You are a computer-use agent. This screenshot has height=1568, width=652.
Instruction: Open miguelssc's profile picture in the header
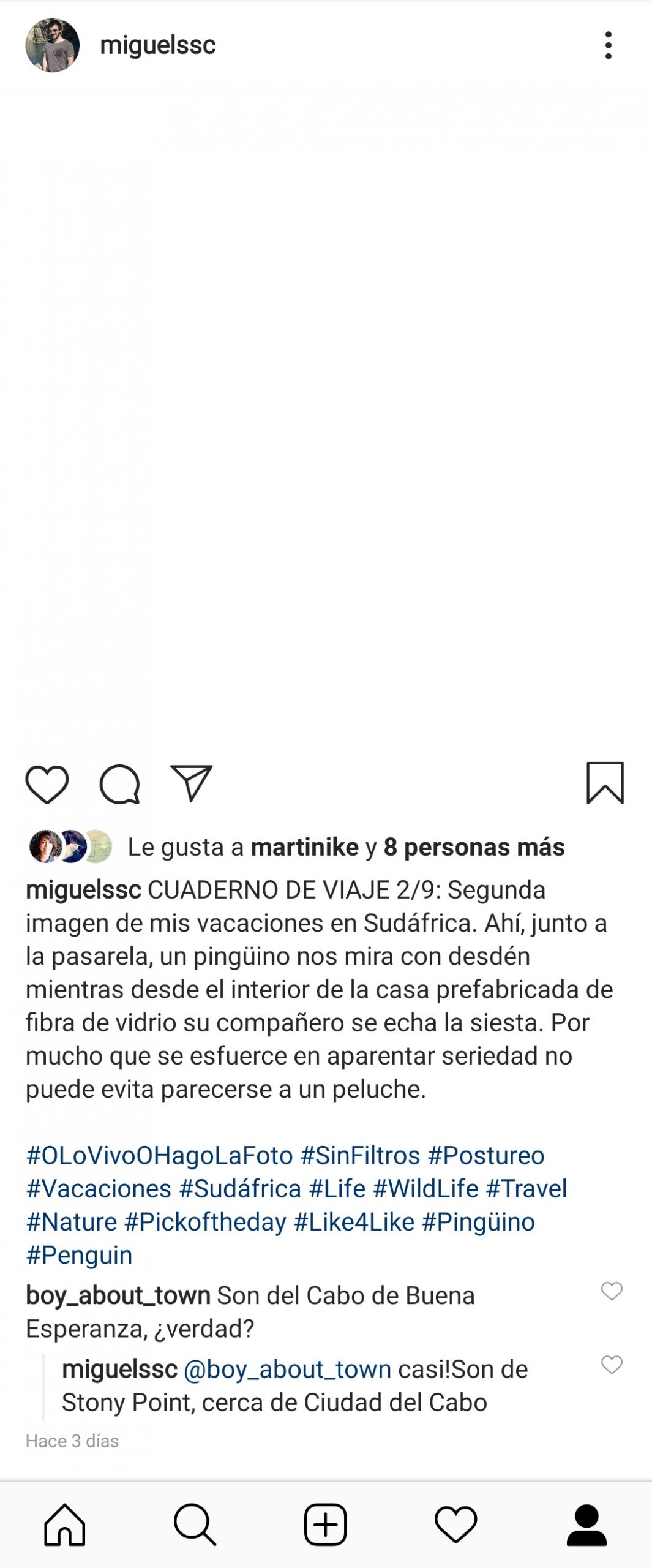53,45
